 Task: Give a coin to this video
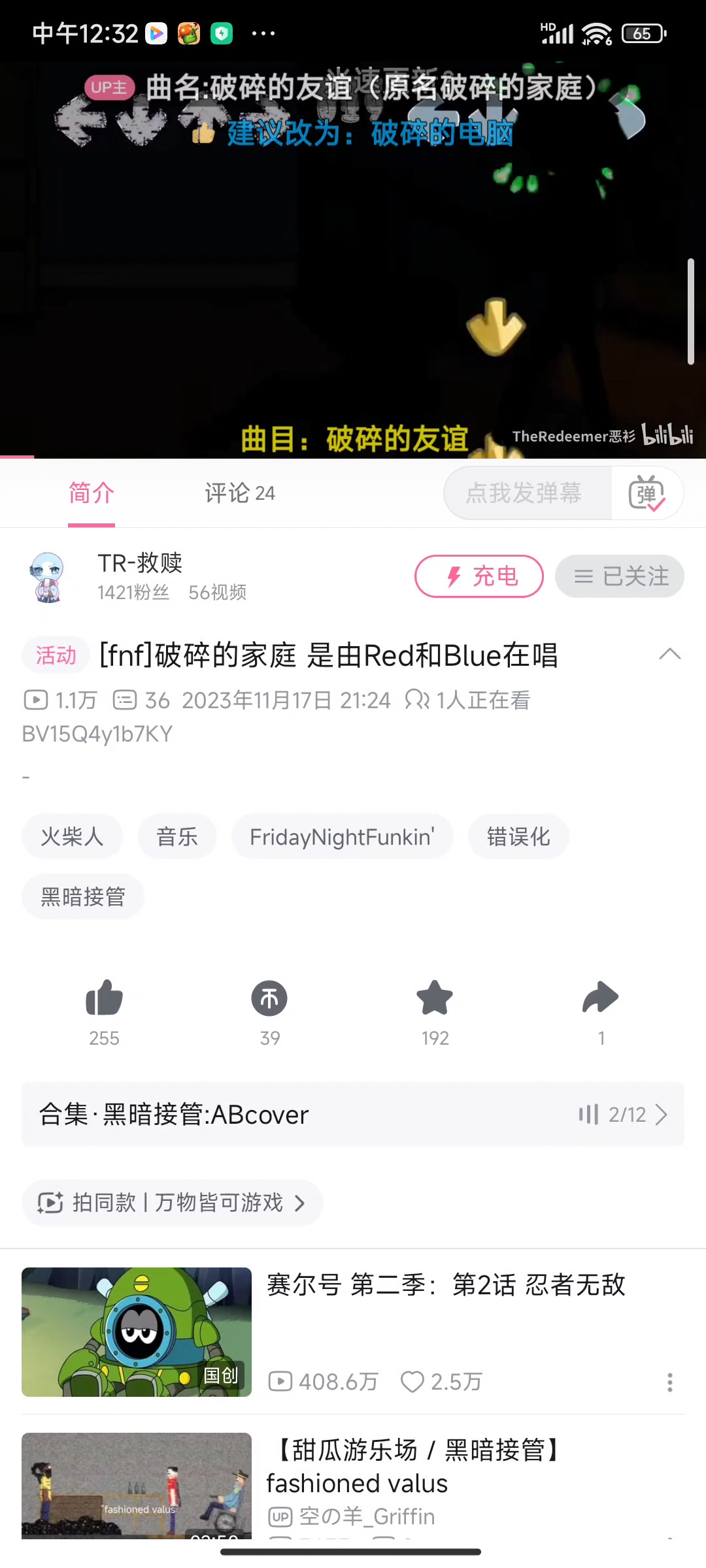269,1000
